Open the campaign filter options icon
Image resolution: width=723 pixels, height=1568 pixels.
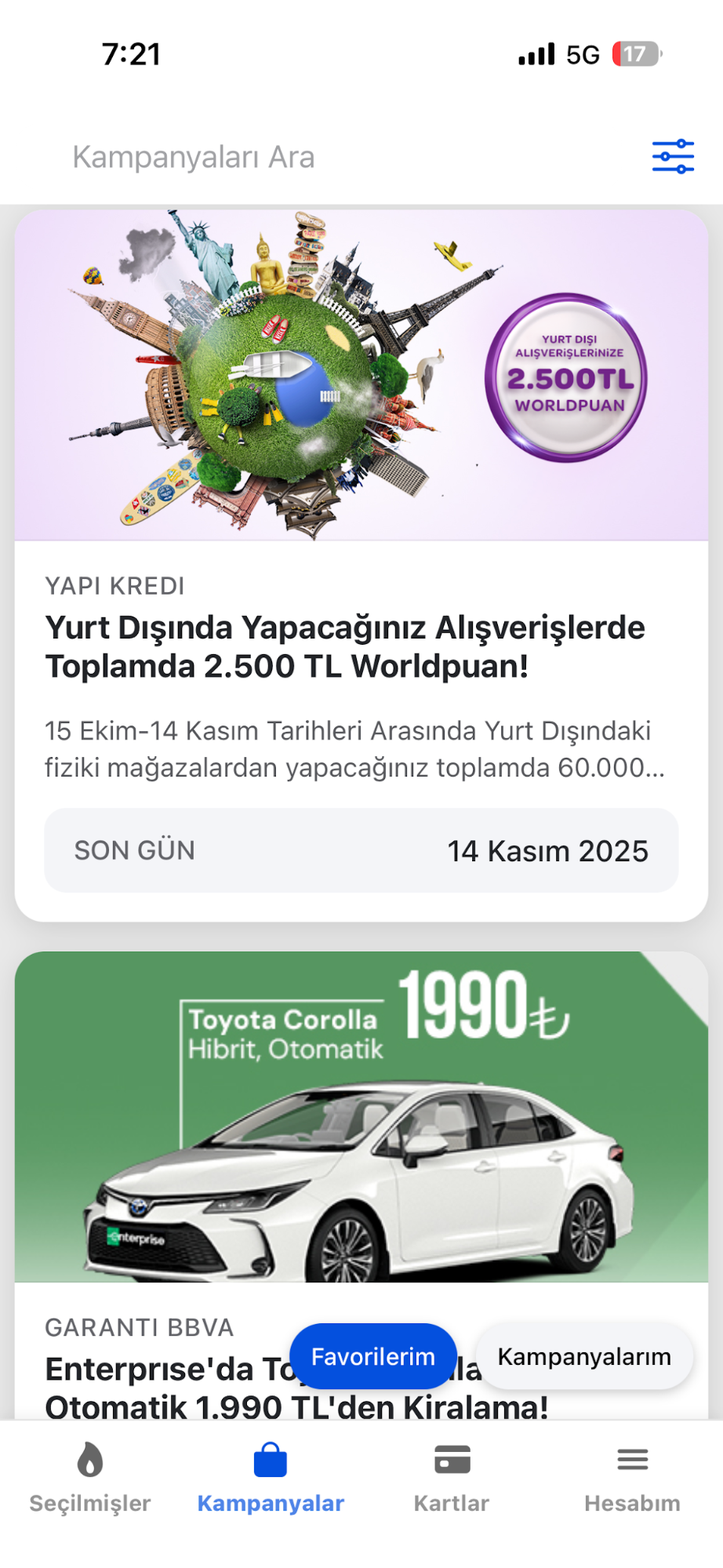click(x=673, y=155)
